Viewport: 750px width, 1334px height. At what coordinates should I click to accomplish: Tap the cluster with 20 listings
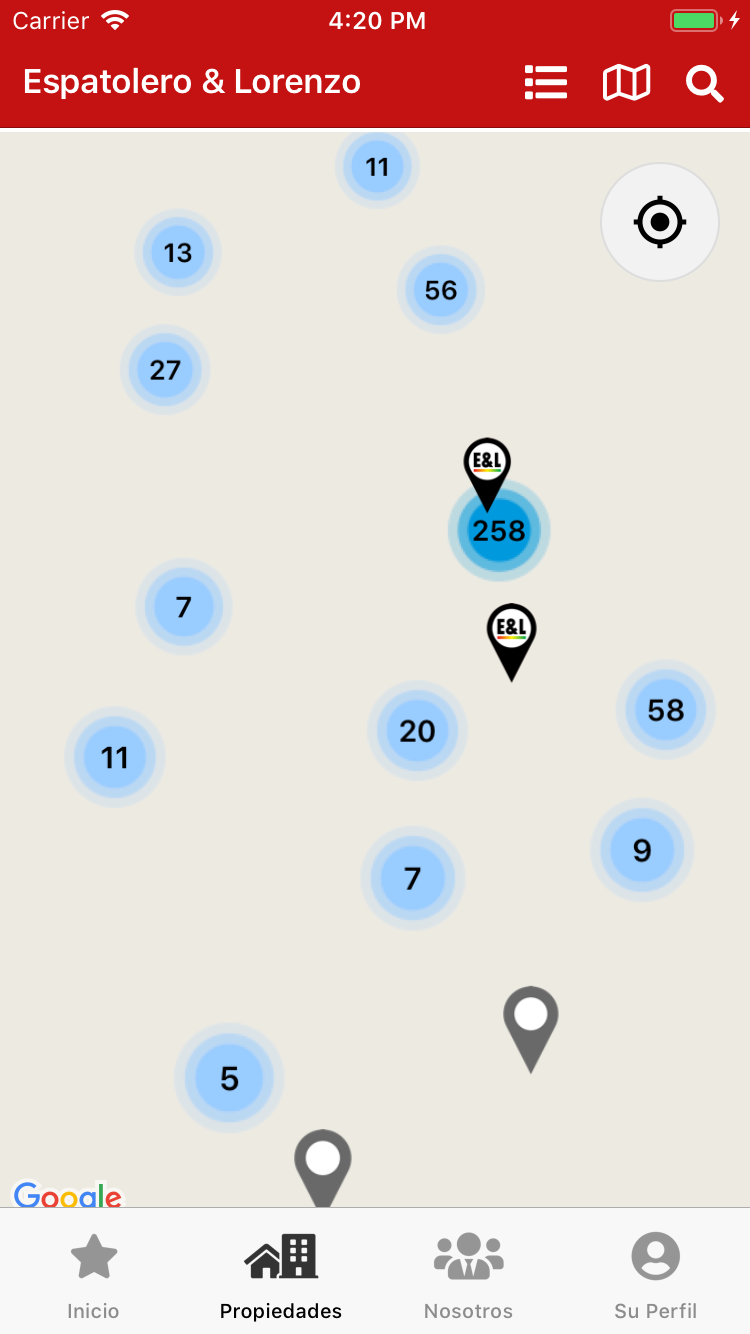[416, 731]
